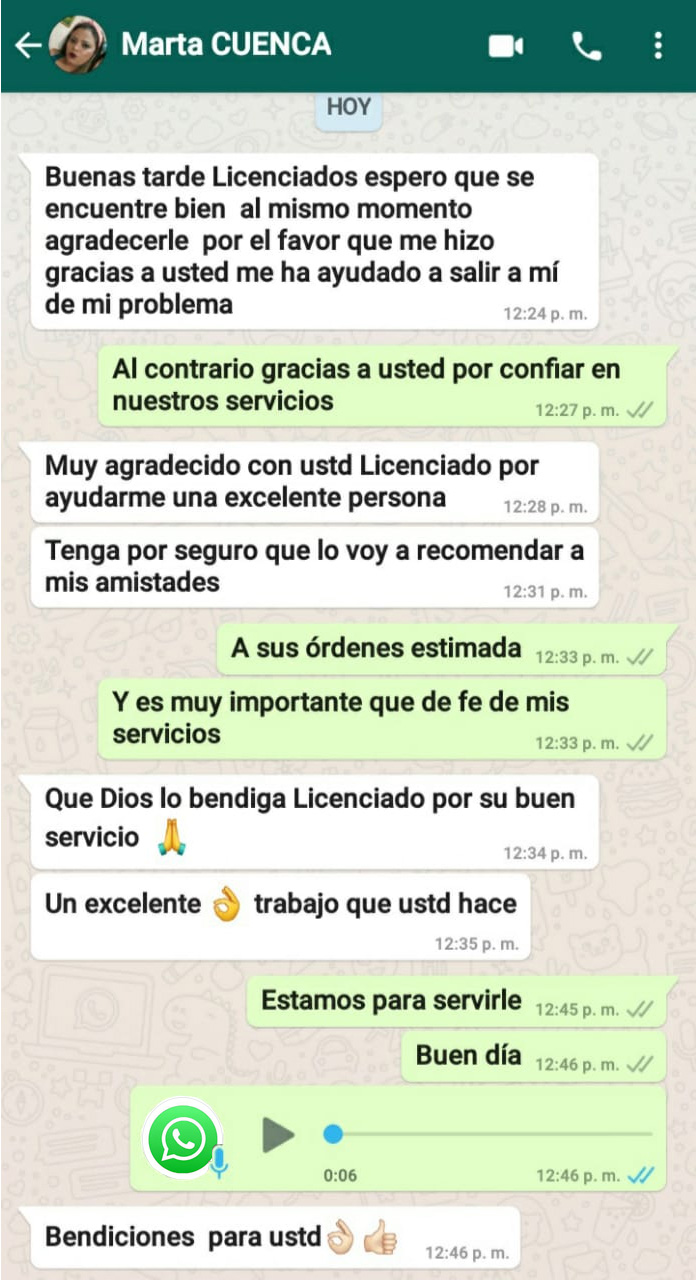Start a voice call with Marta
The height and width of the screenshot is (1280, 696).
click(x=586, y=46)
